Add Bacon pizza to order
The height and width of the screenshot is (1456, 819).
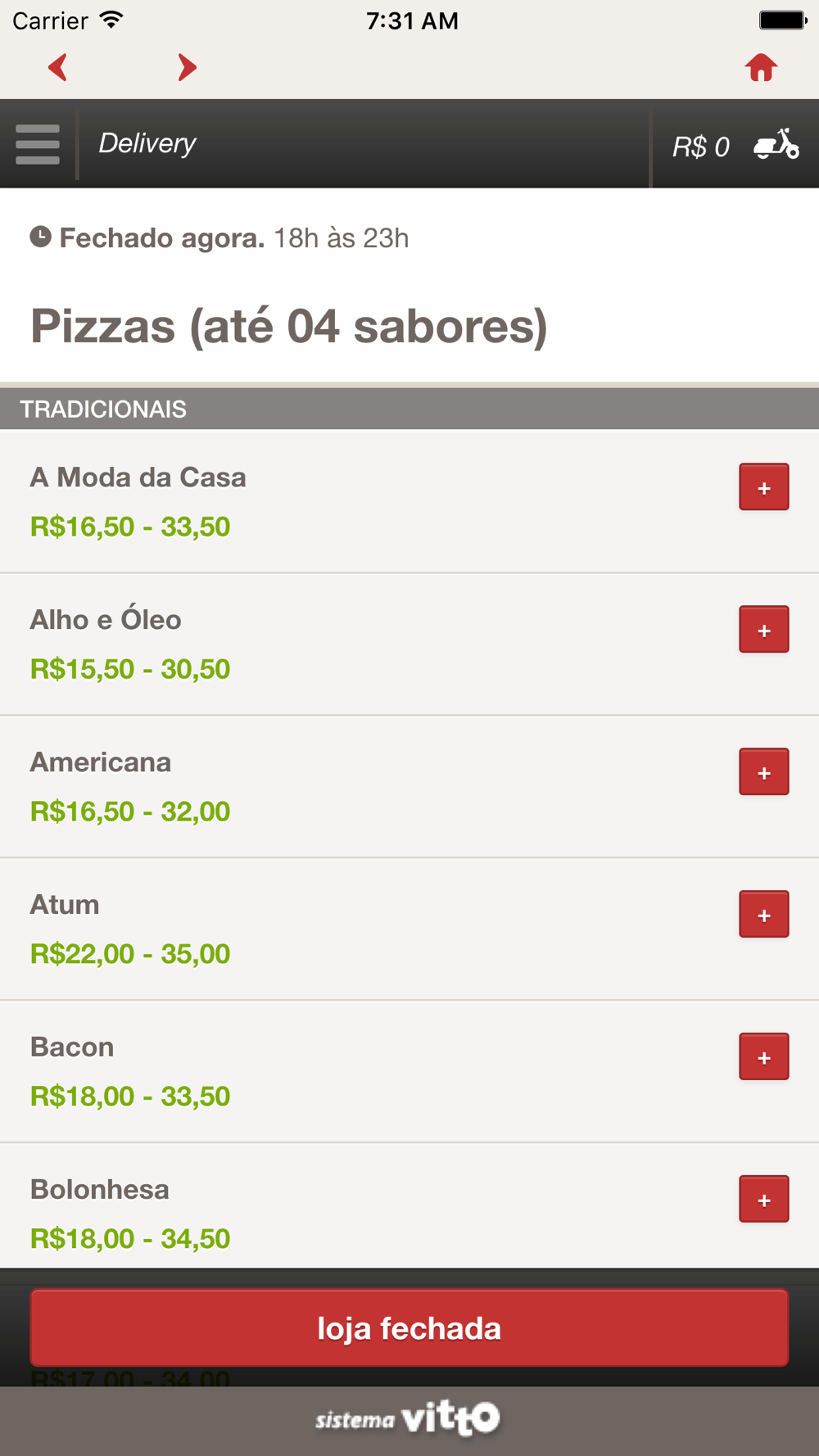(763, 1057)
